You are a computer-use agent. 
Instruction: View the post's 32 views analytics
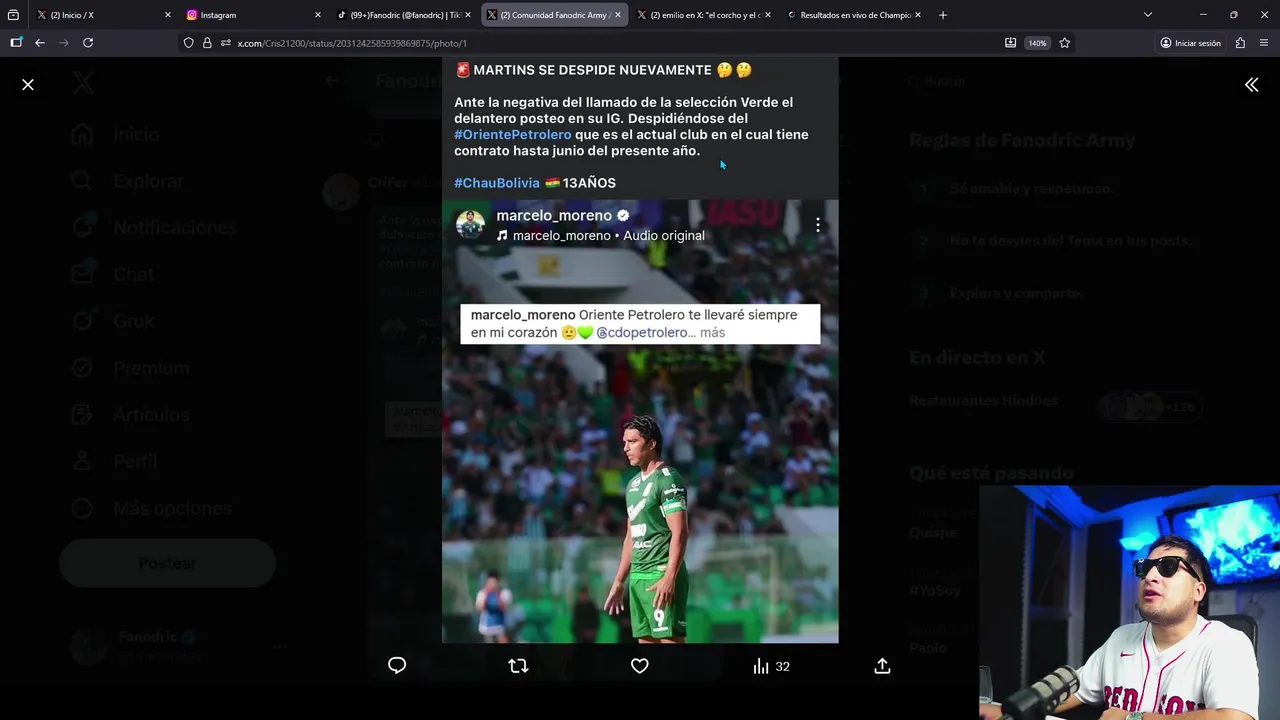click(x=771, y=666)
